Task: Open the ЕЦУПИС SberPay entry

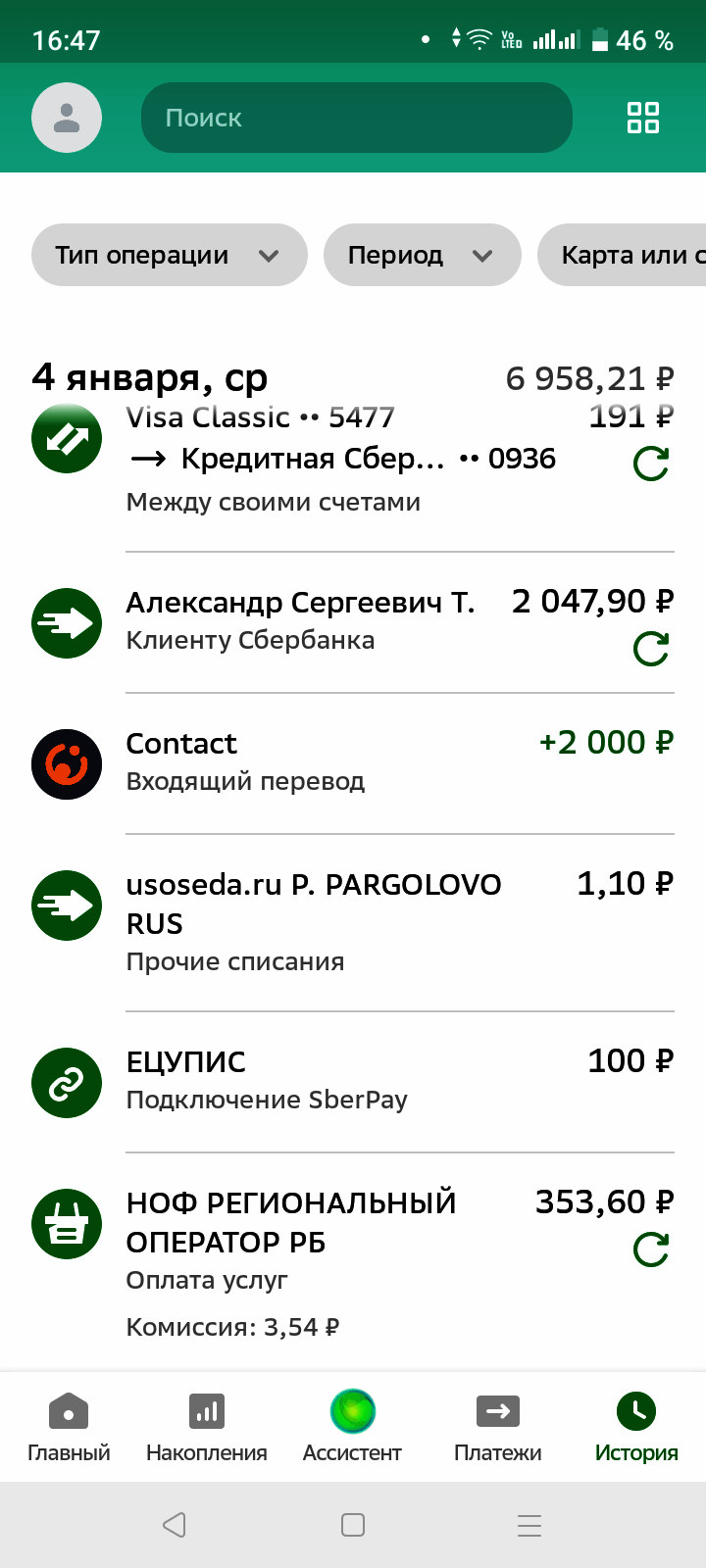Action: coord(353,1082)
